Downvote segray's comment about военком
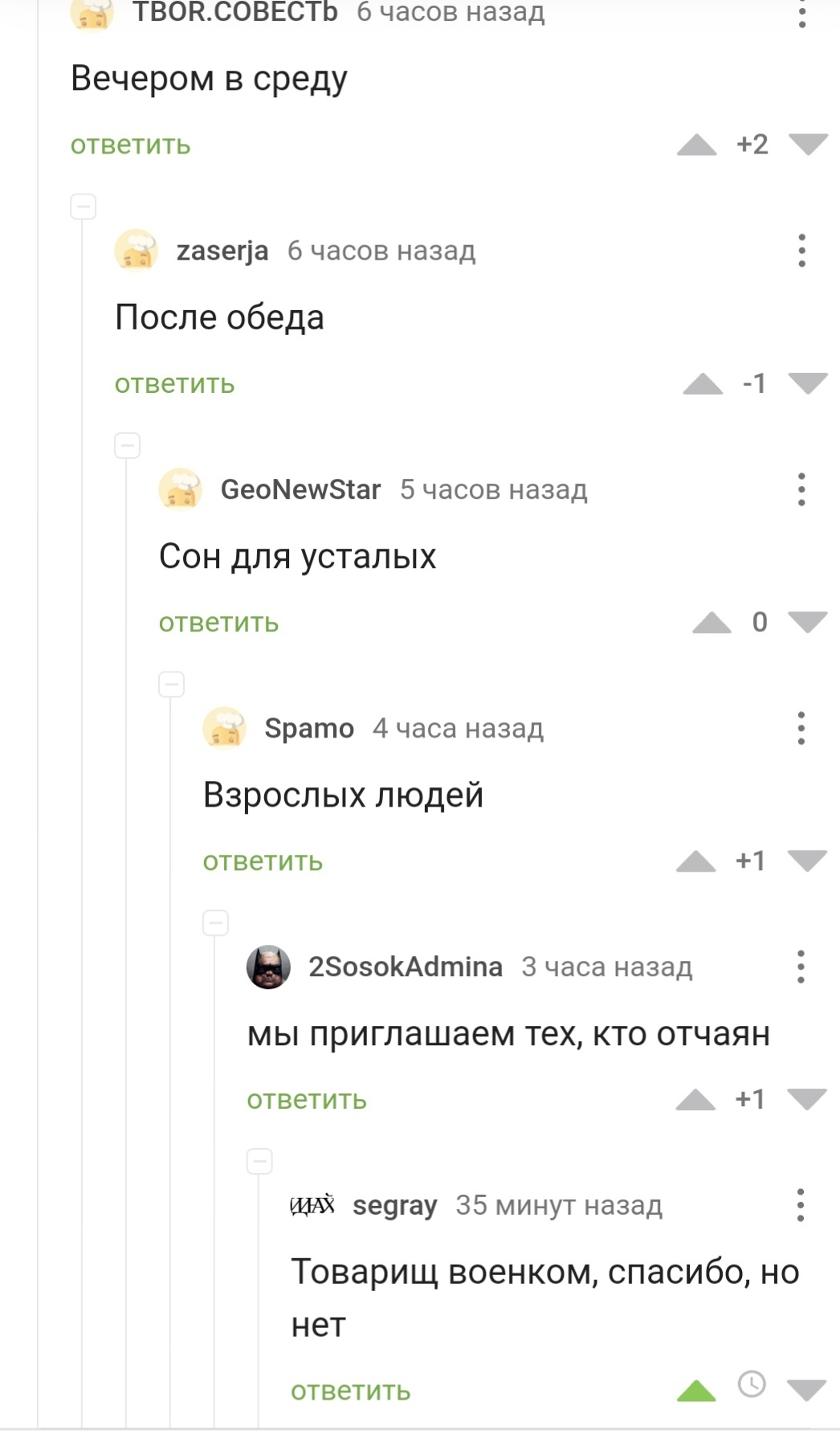The height and width of the screenshot is (1451, 840). click(x=807, y=1390)
